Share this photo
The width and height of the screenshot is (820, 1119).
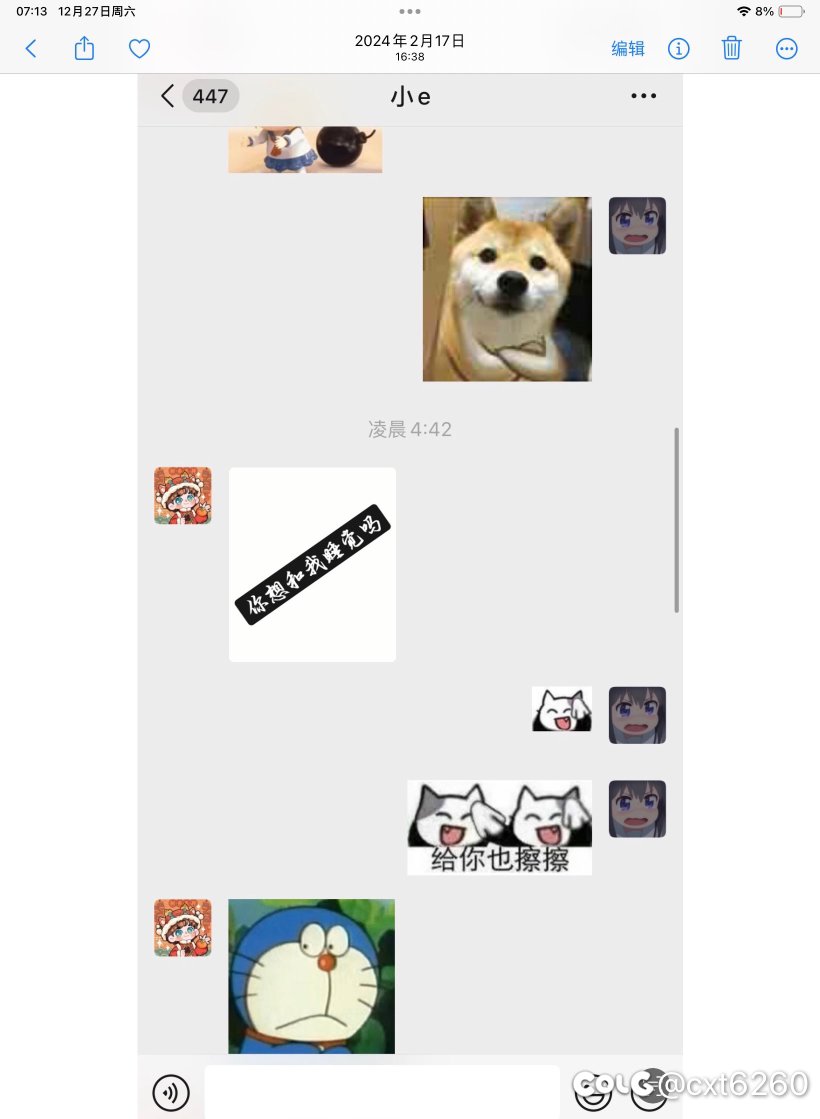point(85,48)
